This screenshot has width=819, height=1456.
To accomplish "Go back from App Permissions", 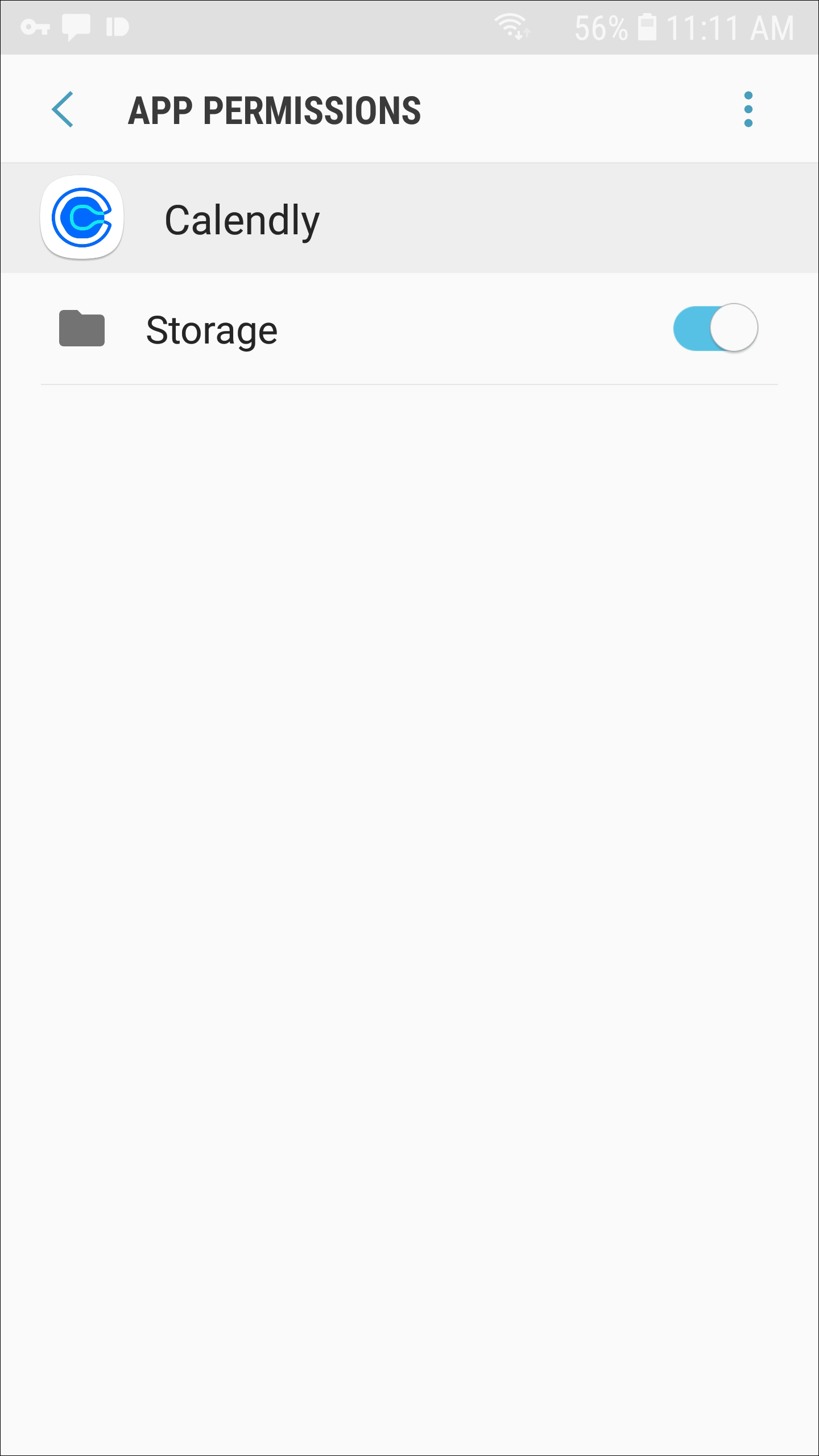I will pos(63,109).
